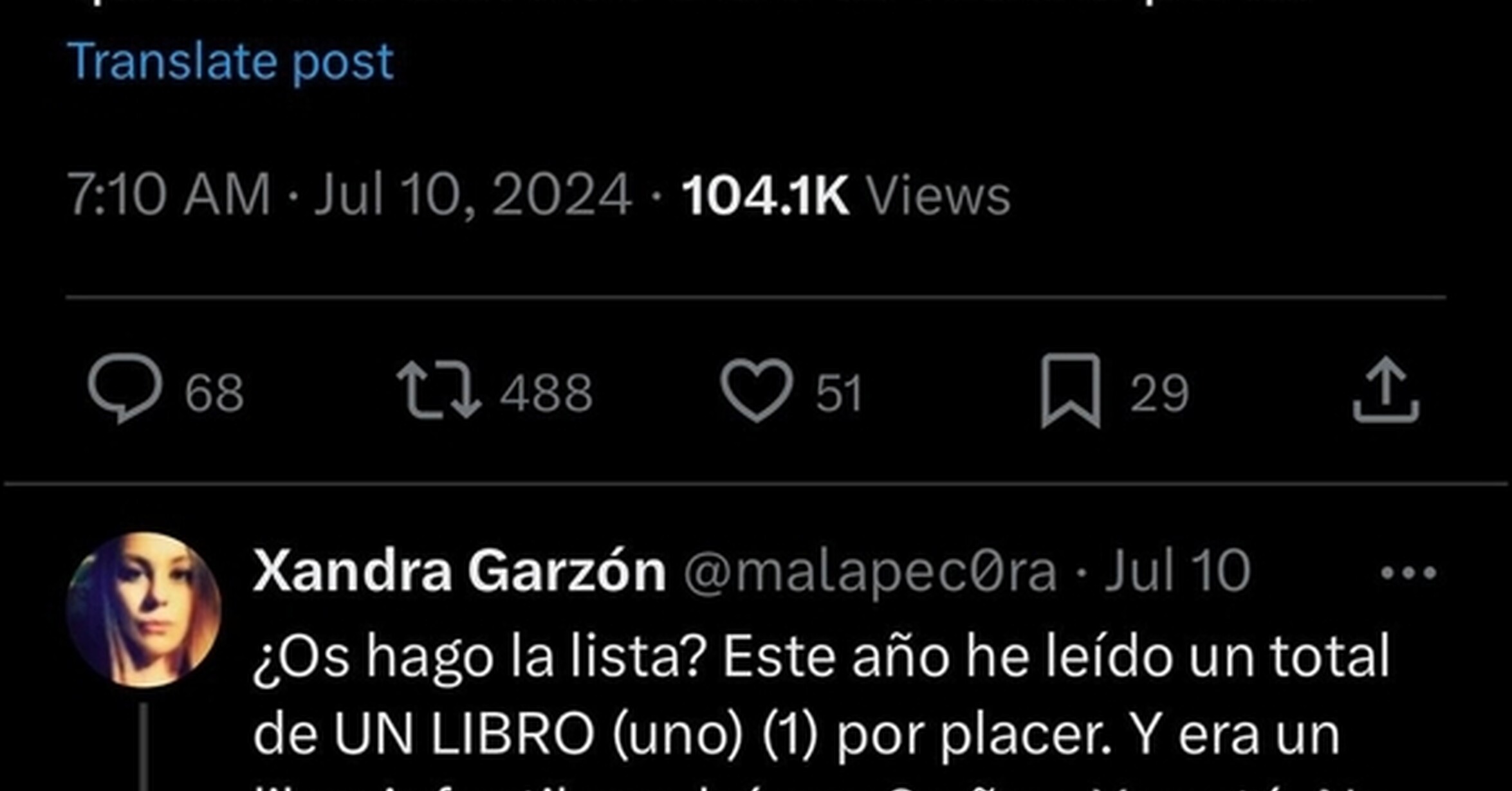The width and height of the screenshot is (1512, 791).
Task: Repost this post with the retweet icon
Action: pos(439,390)
